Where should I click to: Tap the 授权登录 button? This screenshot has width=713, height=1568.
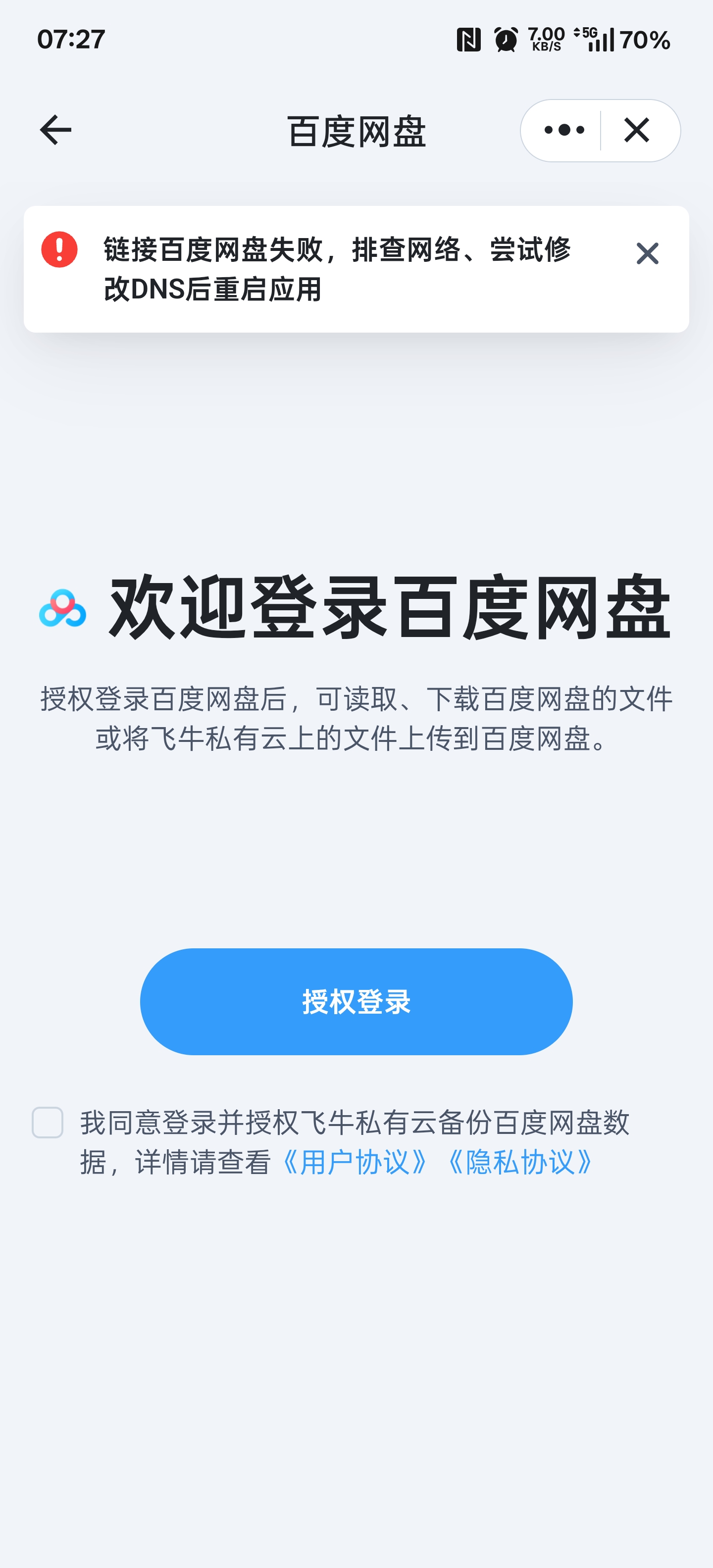pyautogui.click(x=356, y=1001)
